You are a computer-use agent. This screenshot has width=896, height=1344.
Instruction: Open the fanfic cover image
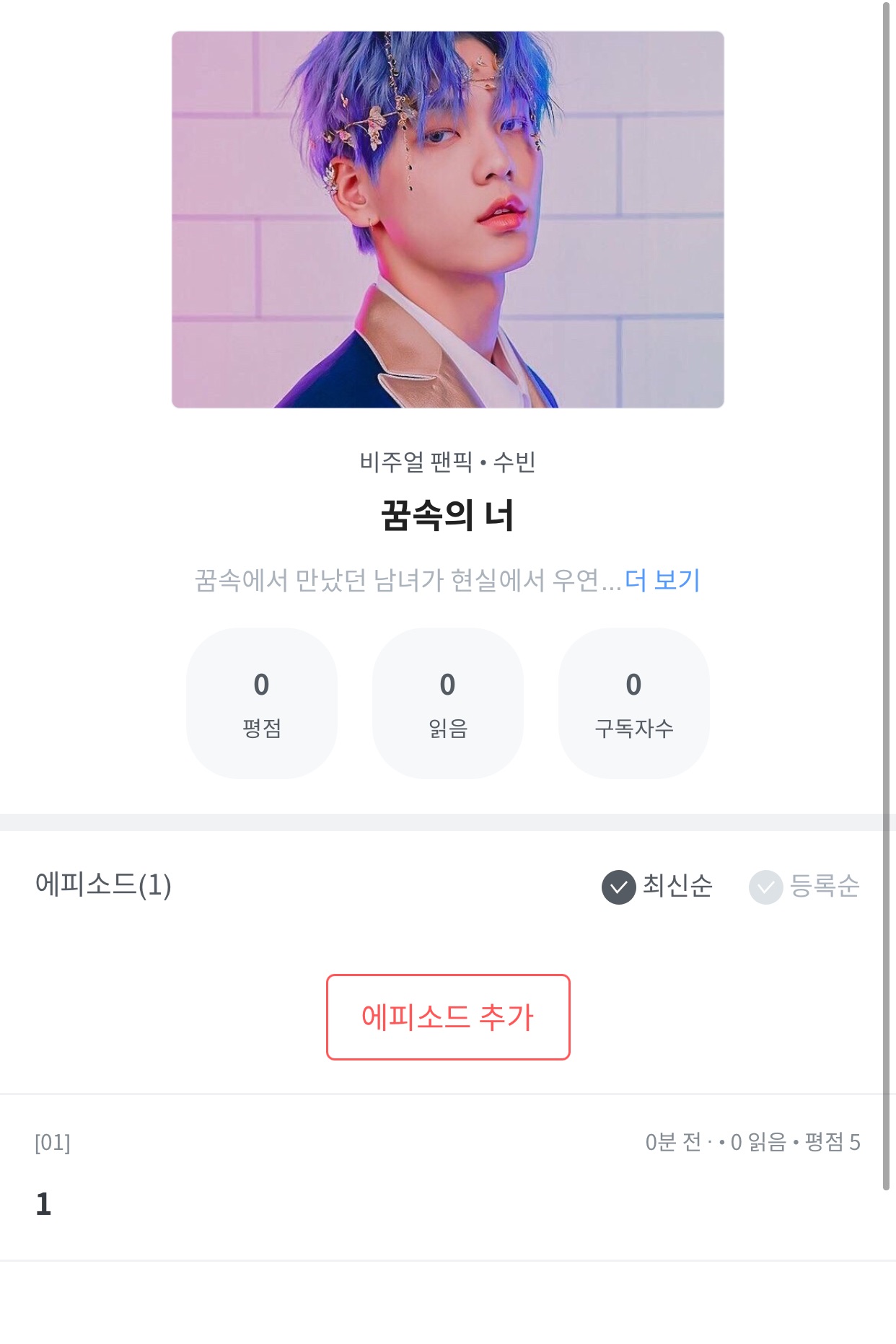tap(448, 219)
